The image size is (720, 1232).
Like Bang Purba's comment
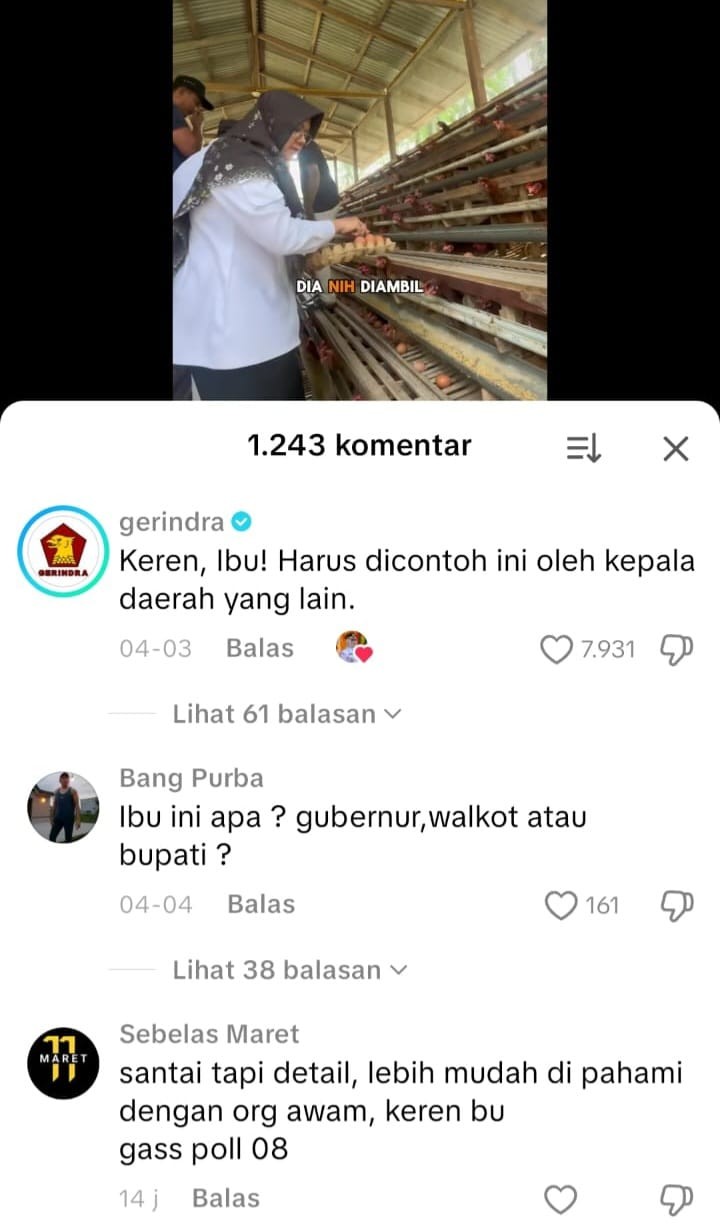[x=561, y=906]
